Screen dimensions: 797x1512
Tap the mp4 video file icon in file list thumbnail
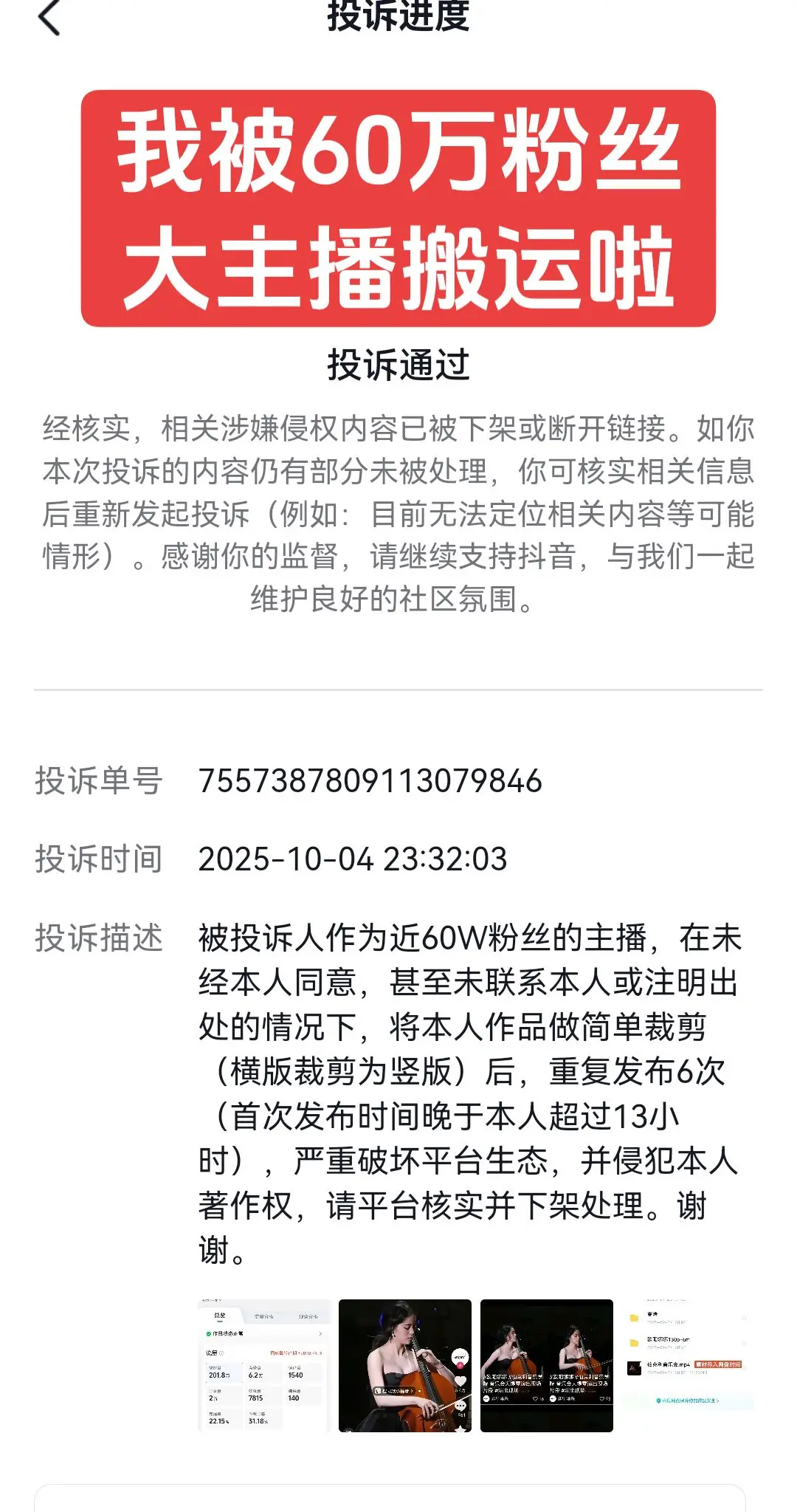coord(635,1367)
